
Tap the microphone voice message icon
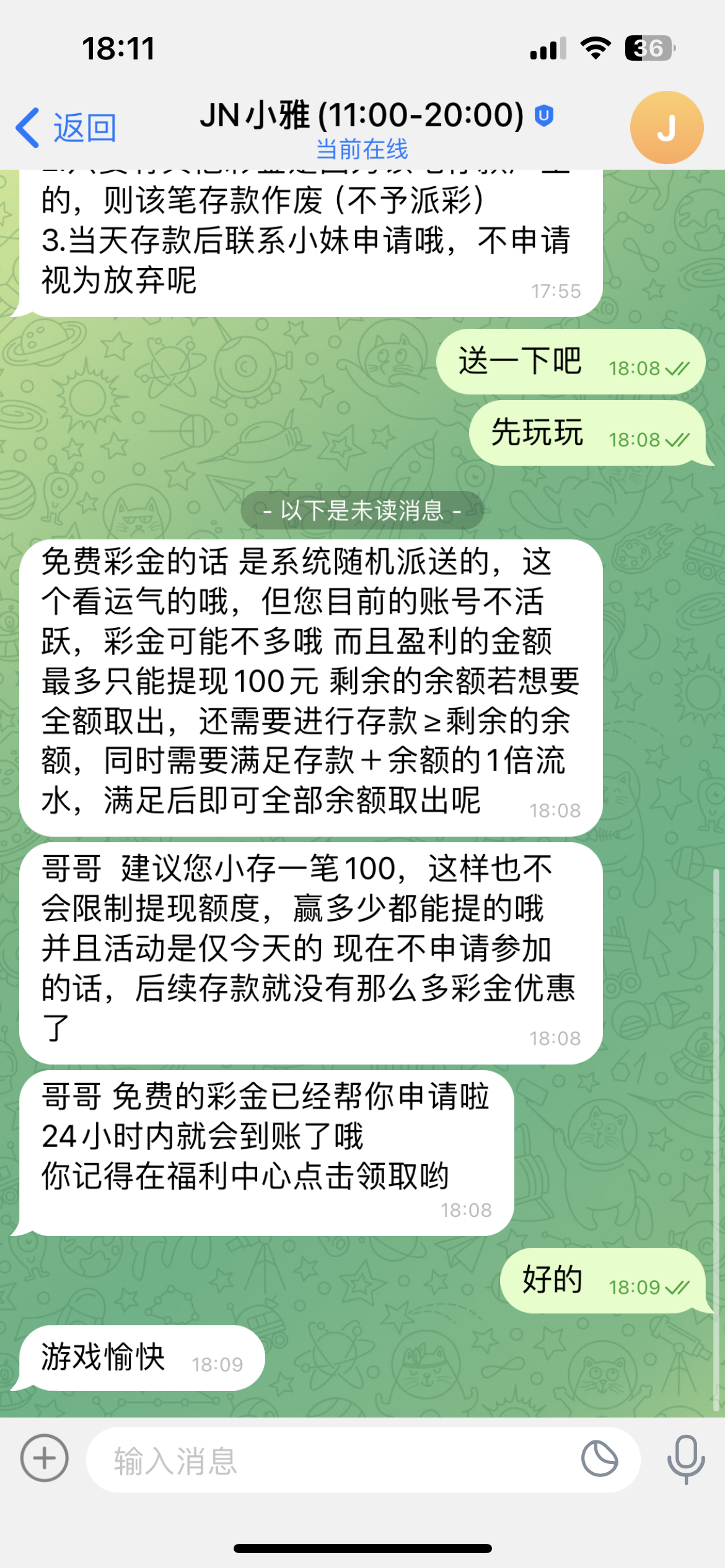point(685,1459)
